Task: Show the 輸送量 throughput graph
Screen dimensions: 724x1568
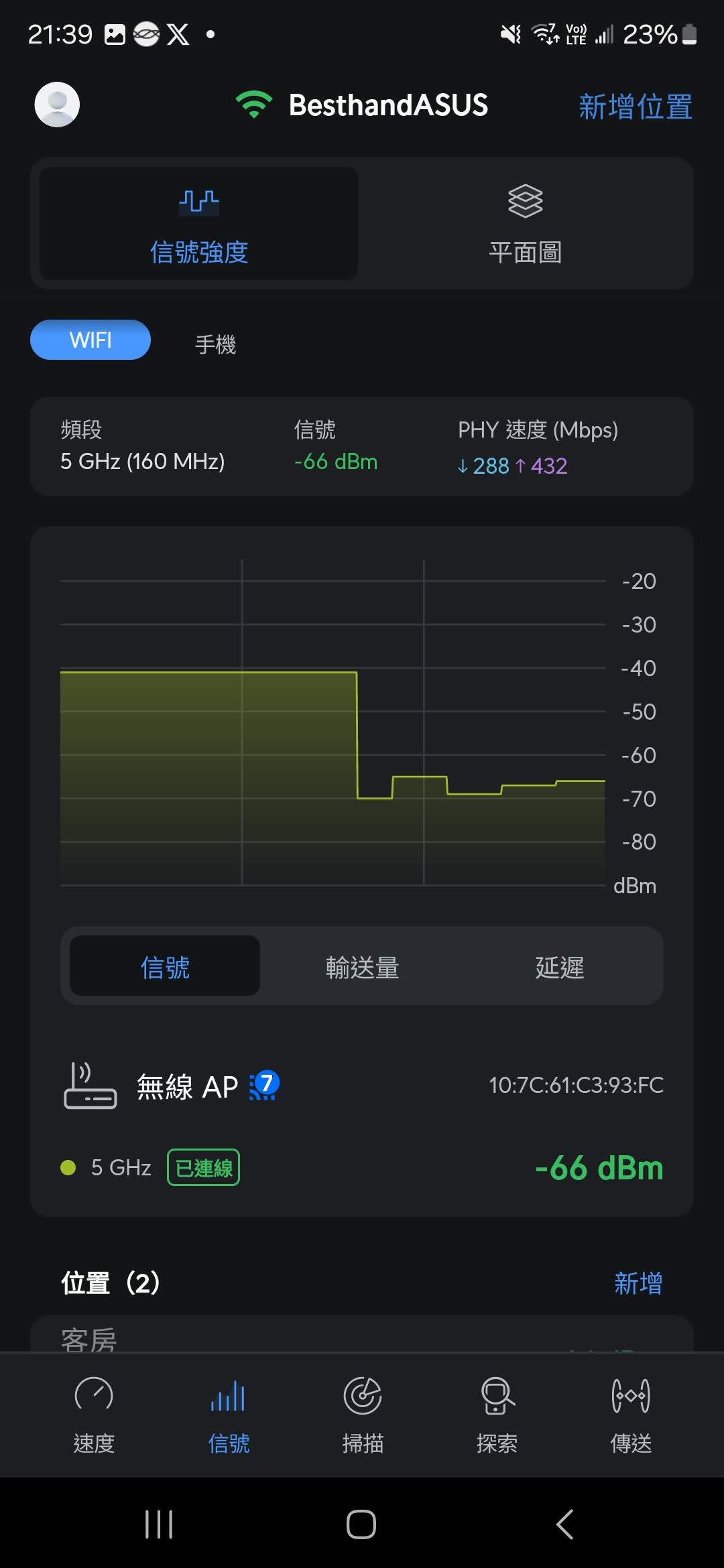Action: (x=362, y=966)
